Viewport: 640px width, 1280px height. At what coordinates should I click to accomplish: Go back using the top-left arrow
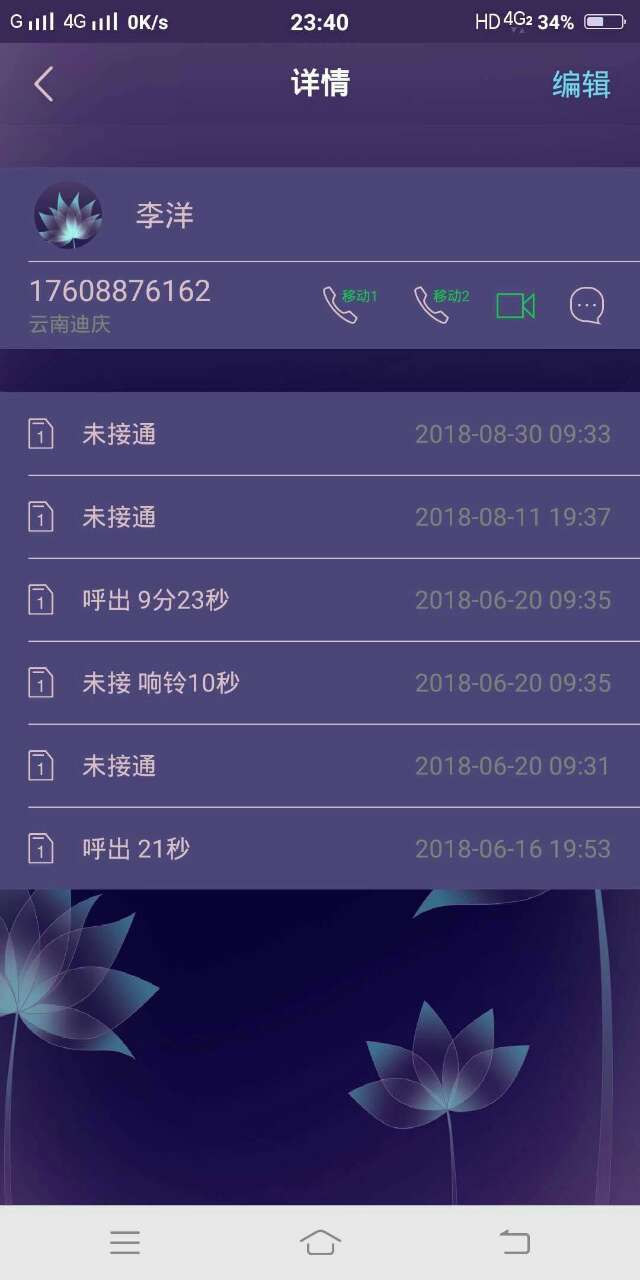tap(43, 84)
